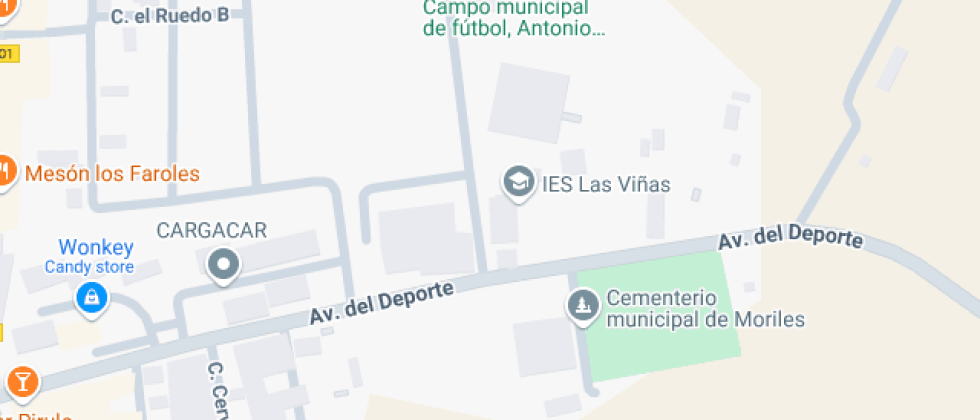The width and height of the screenshot is (980, 420).
Task: Open the IES Las Viñas school marker
Action: click(518, 183)
